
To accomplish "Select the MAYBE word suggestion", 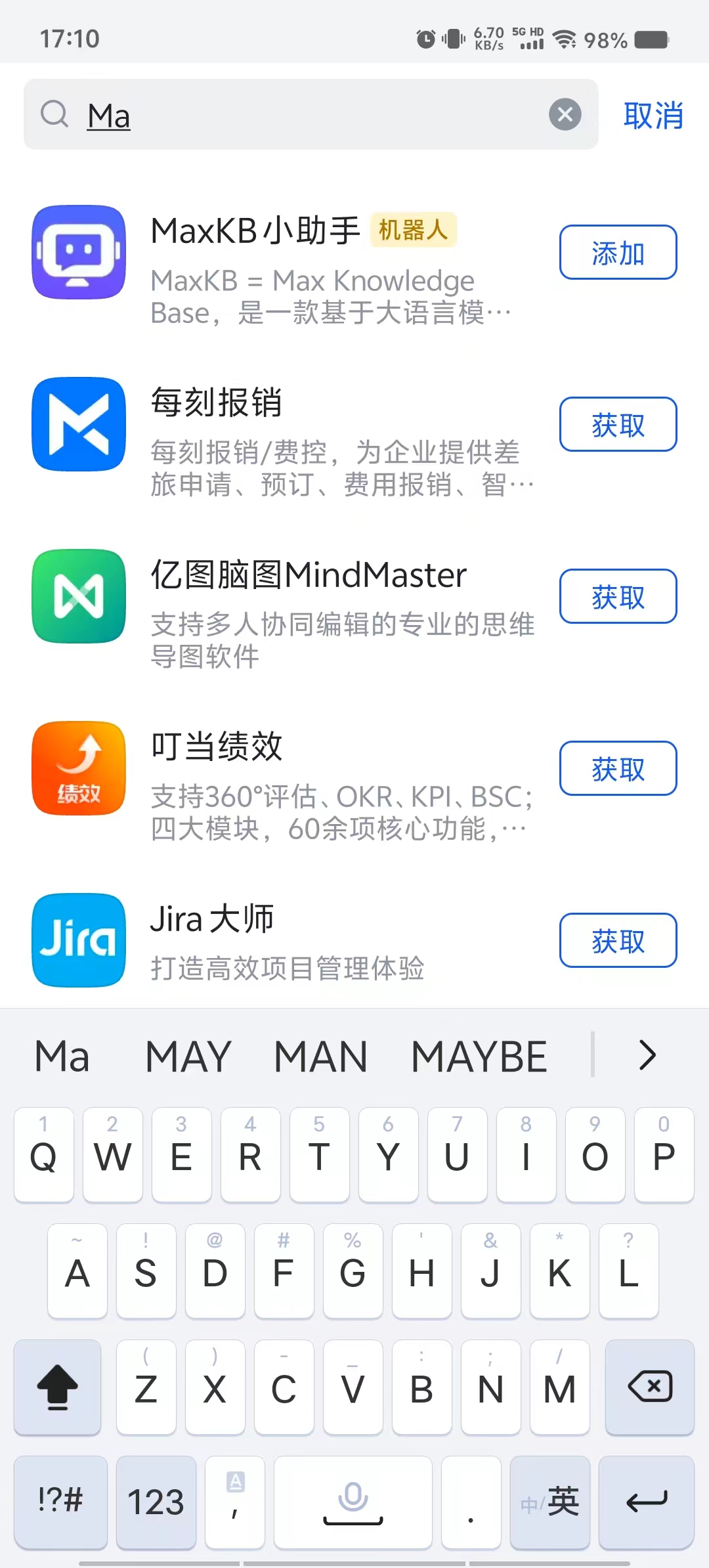I will pos(479,1055).
